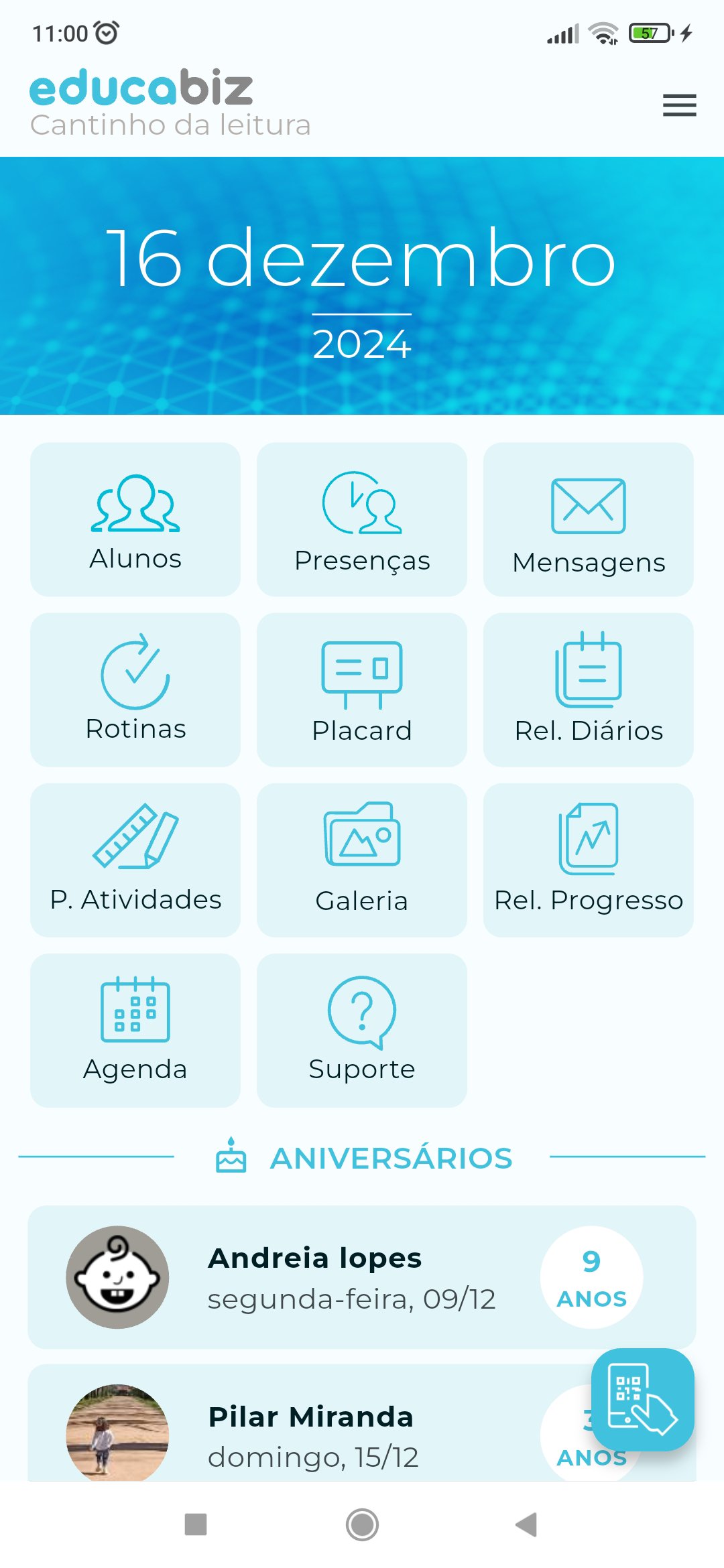Screen dimensions: 724x1568
Task: View Rel. Diários reports
Action: (x=588, y=690)
